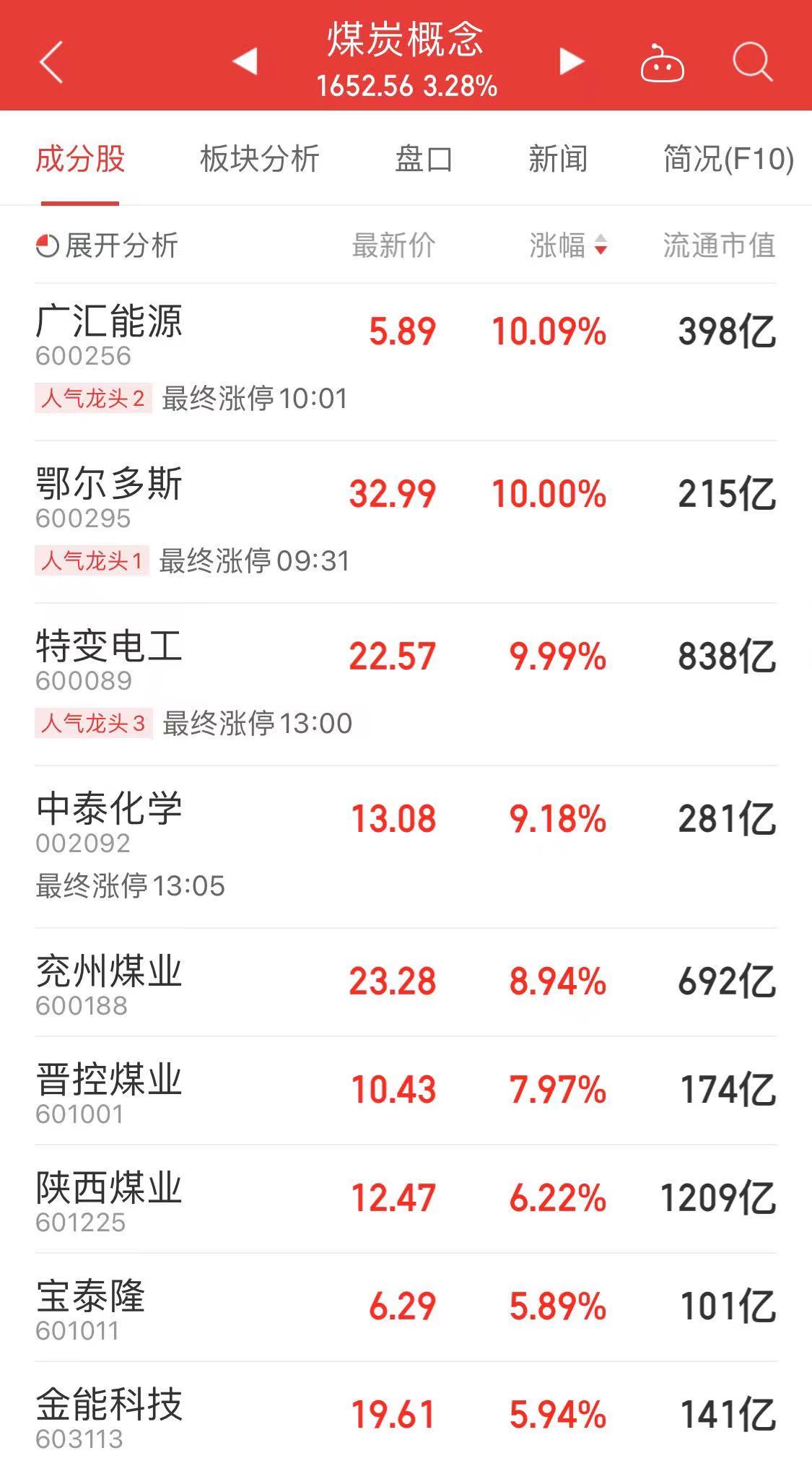Open stock 特变电工 600089
This screenshot has width=812, height=1466.
(406, 685)
